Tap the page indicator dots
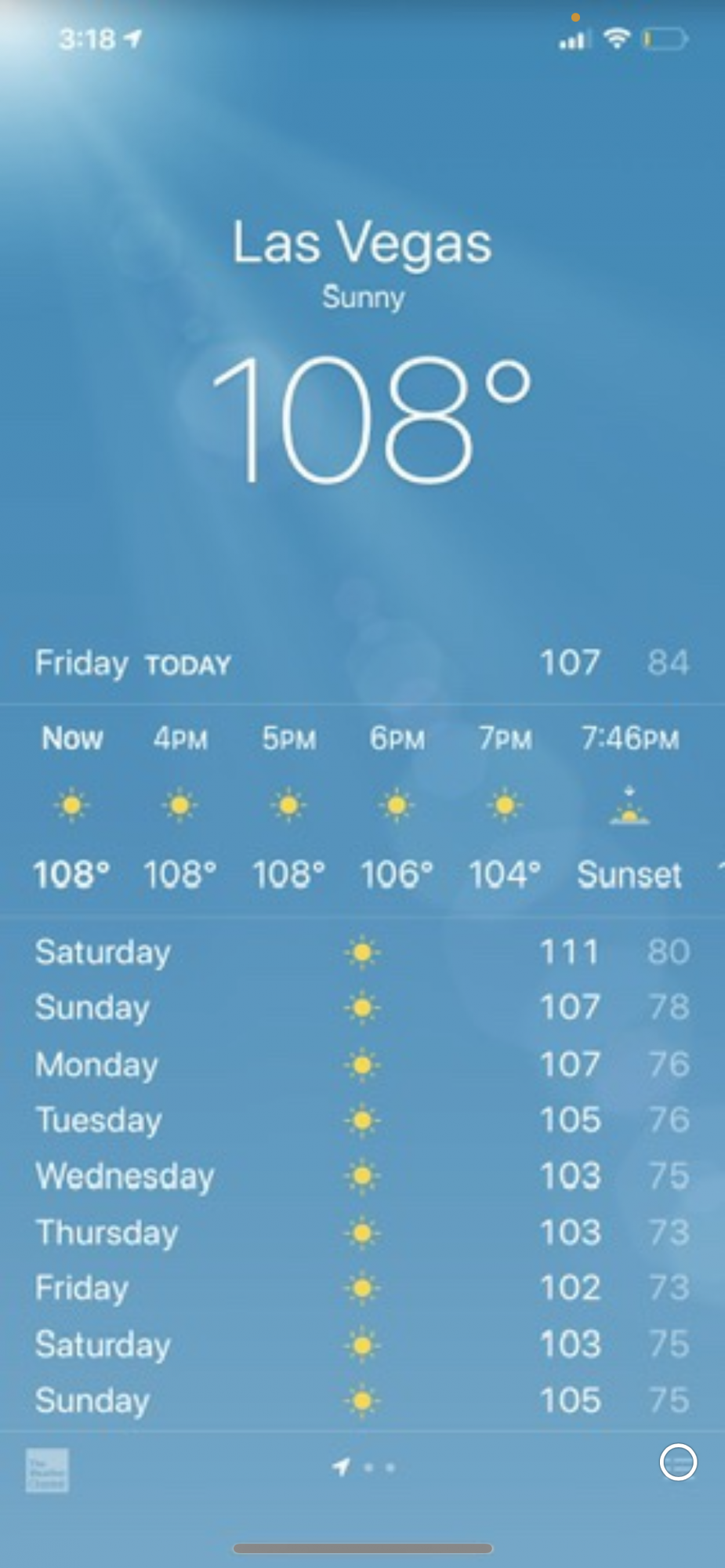The image size is (725, 1568). 364,1467
